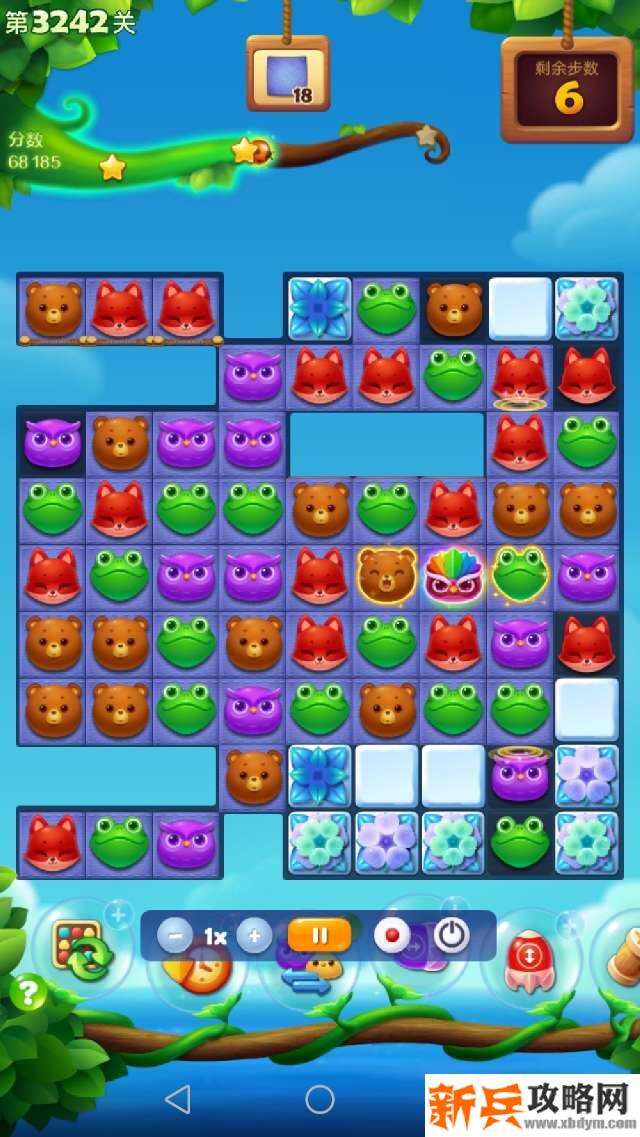The width and height of the screenshot is (640, 1137).
Task: Go to home screen via home button
Action: tap(320, 1100)
